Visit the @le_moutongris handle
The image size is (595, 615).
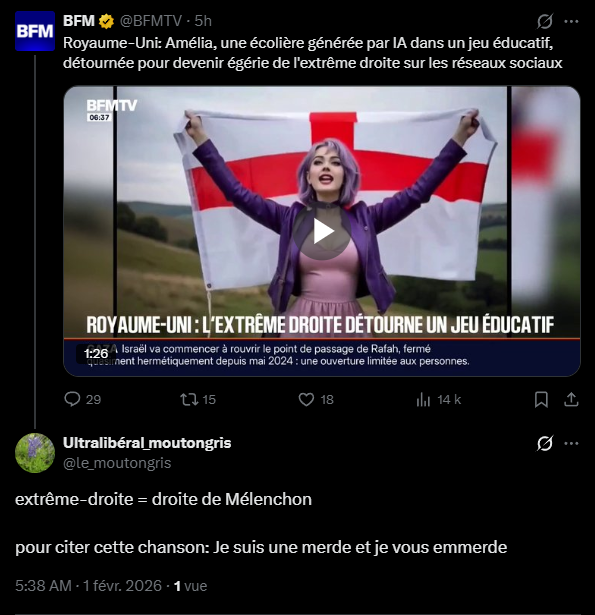117,463
